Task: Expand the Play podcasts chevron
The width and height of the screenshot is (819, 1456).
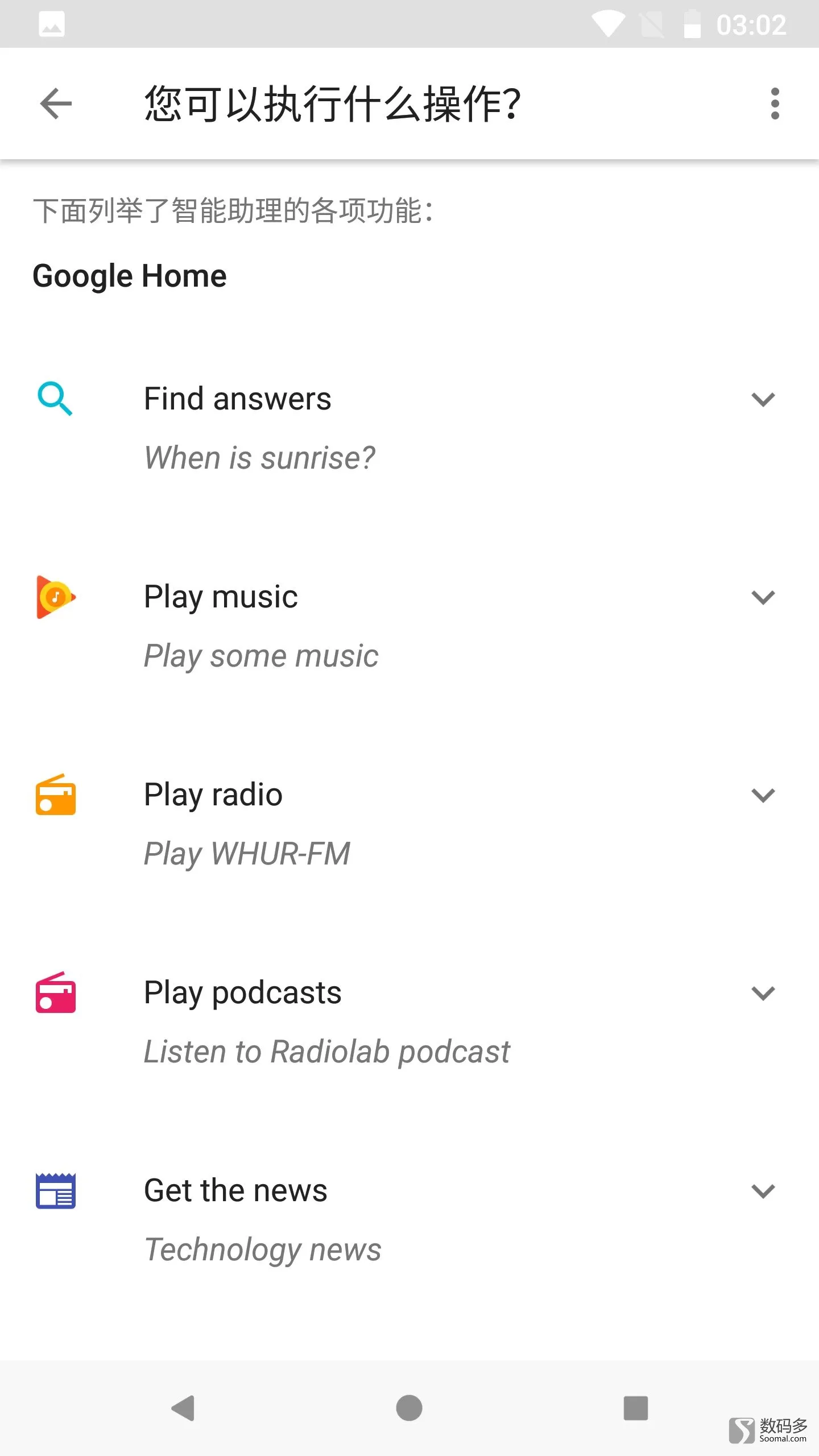Action: [763, 993]
